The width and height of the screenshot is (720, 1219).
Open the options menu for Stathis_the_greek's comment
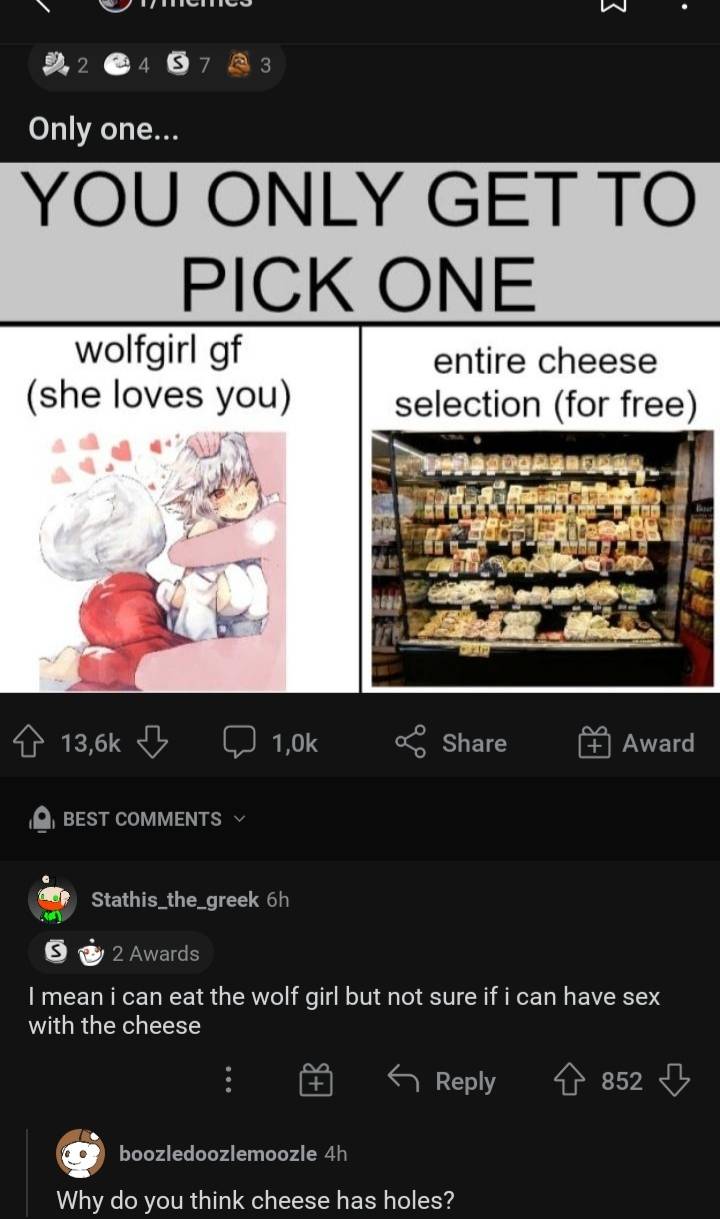228,1081
